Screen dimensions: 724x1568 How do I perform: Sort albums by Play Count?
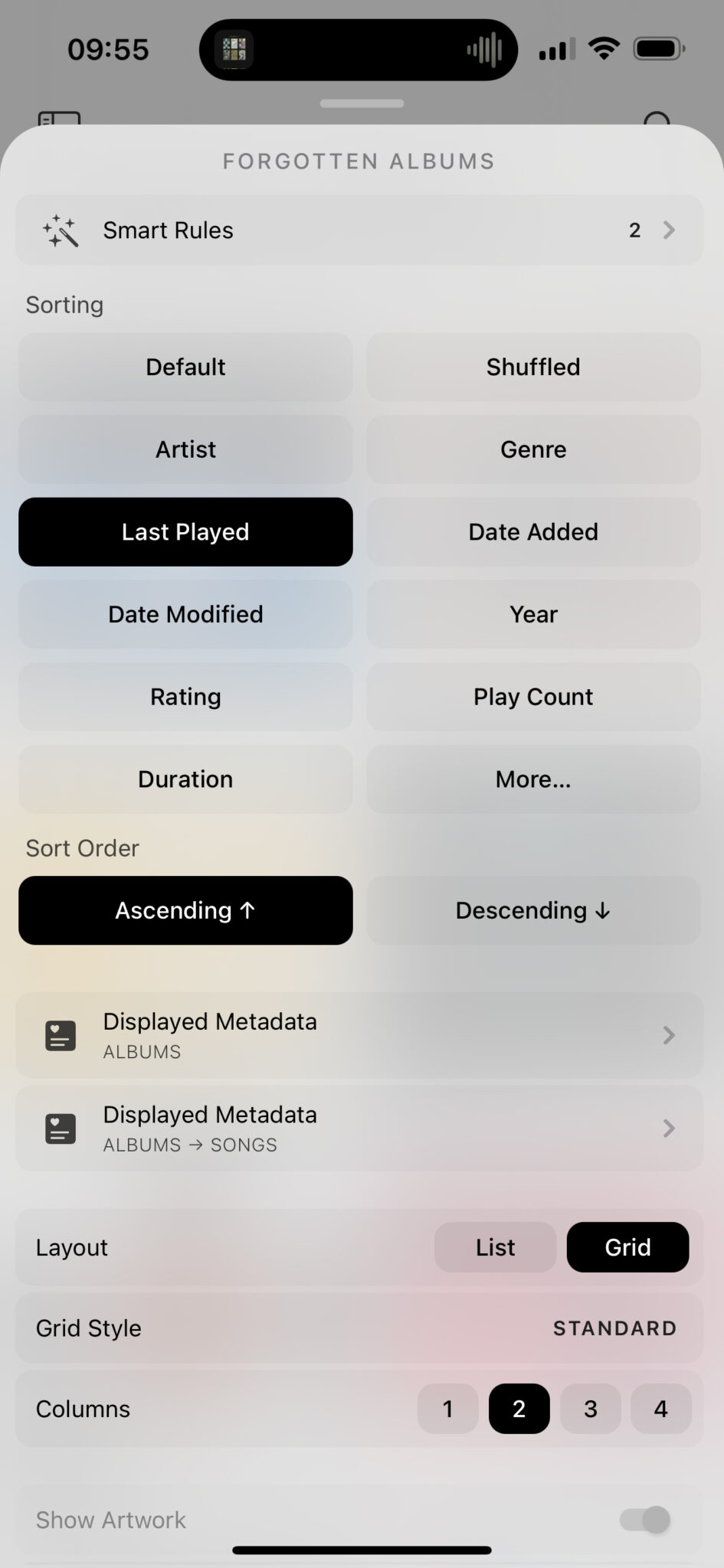pyautogui.click(x=532, y=697)
